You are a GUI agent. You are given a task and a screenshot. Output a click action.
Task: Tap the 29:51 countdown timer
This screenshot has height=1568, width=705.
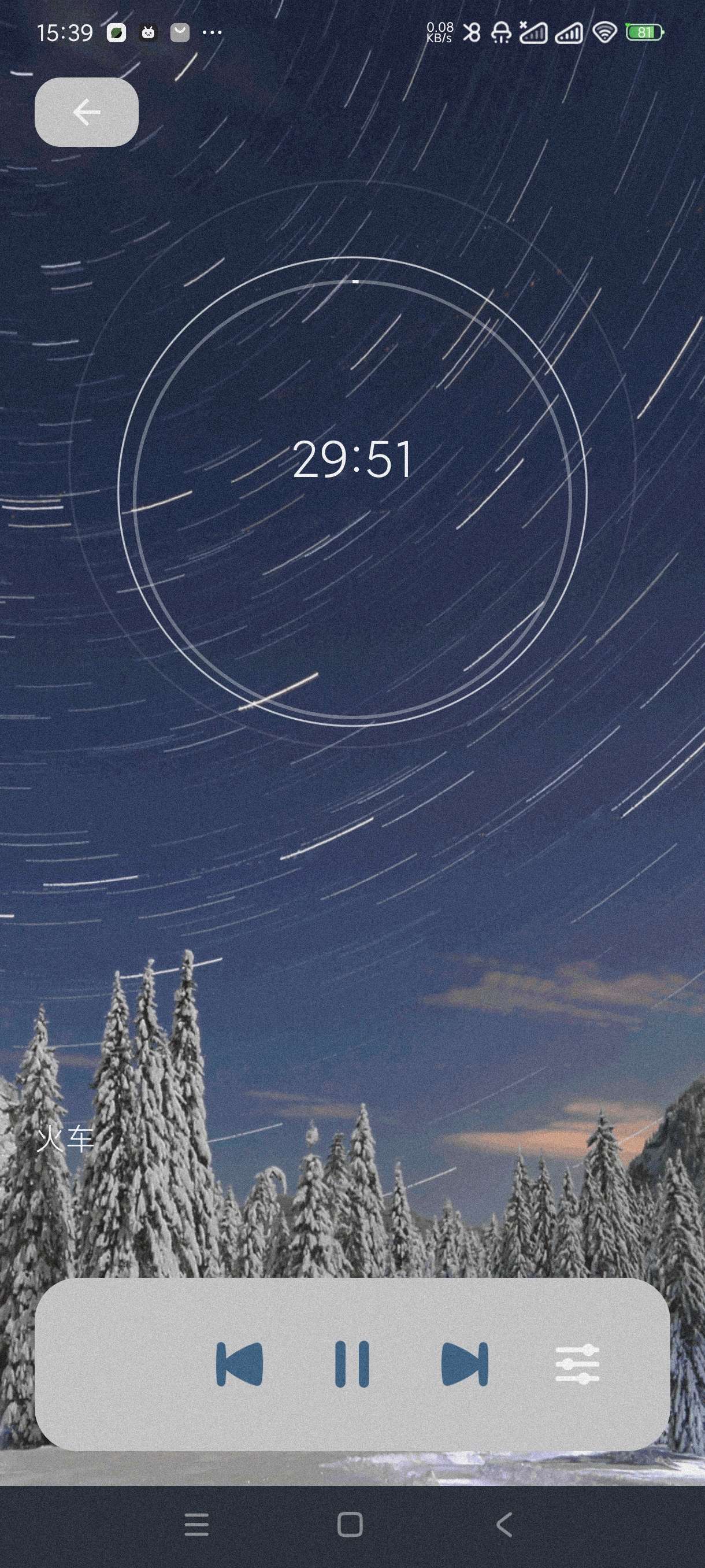[x=353, y=459]
